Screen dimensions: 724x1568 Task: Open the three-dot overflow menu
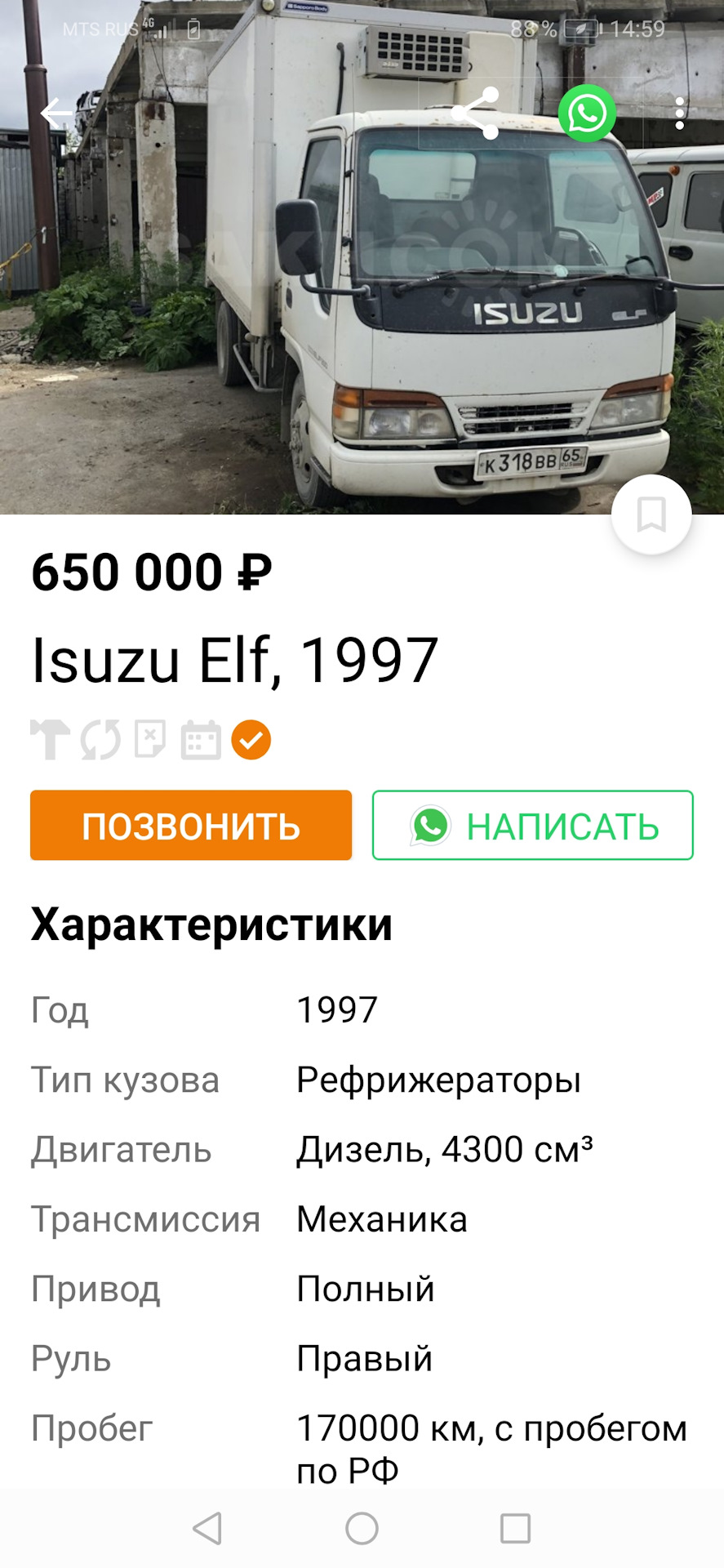679,113
